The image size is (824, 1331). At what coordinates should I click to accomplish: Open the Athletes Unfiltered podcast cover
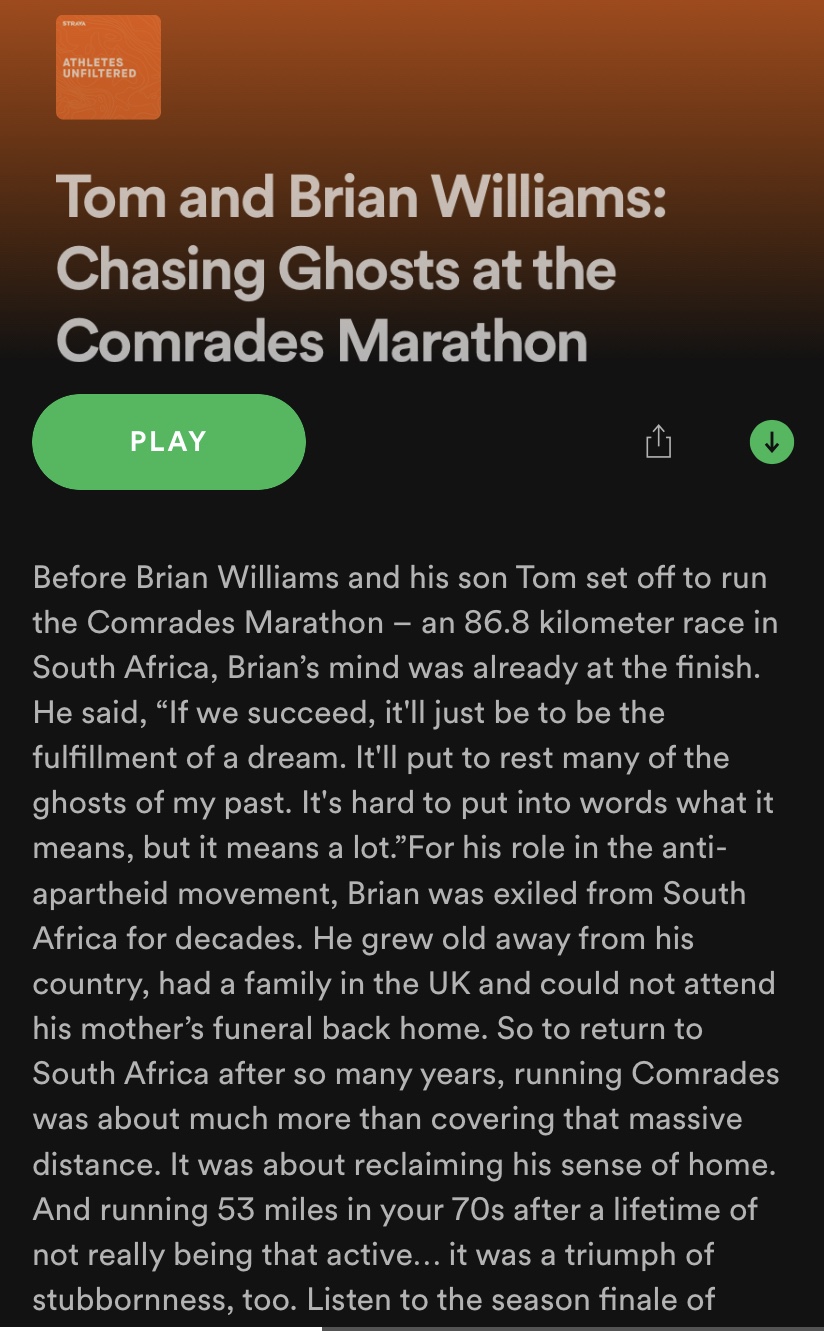[108, 67]
